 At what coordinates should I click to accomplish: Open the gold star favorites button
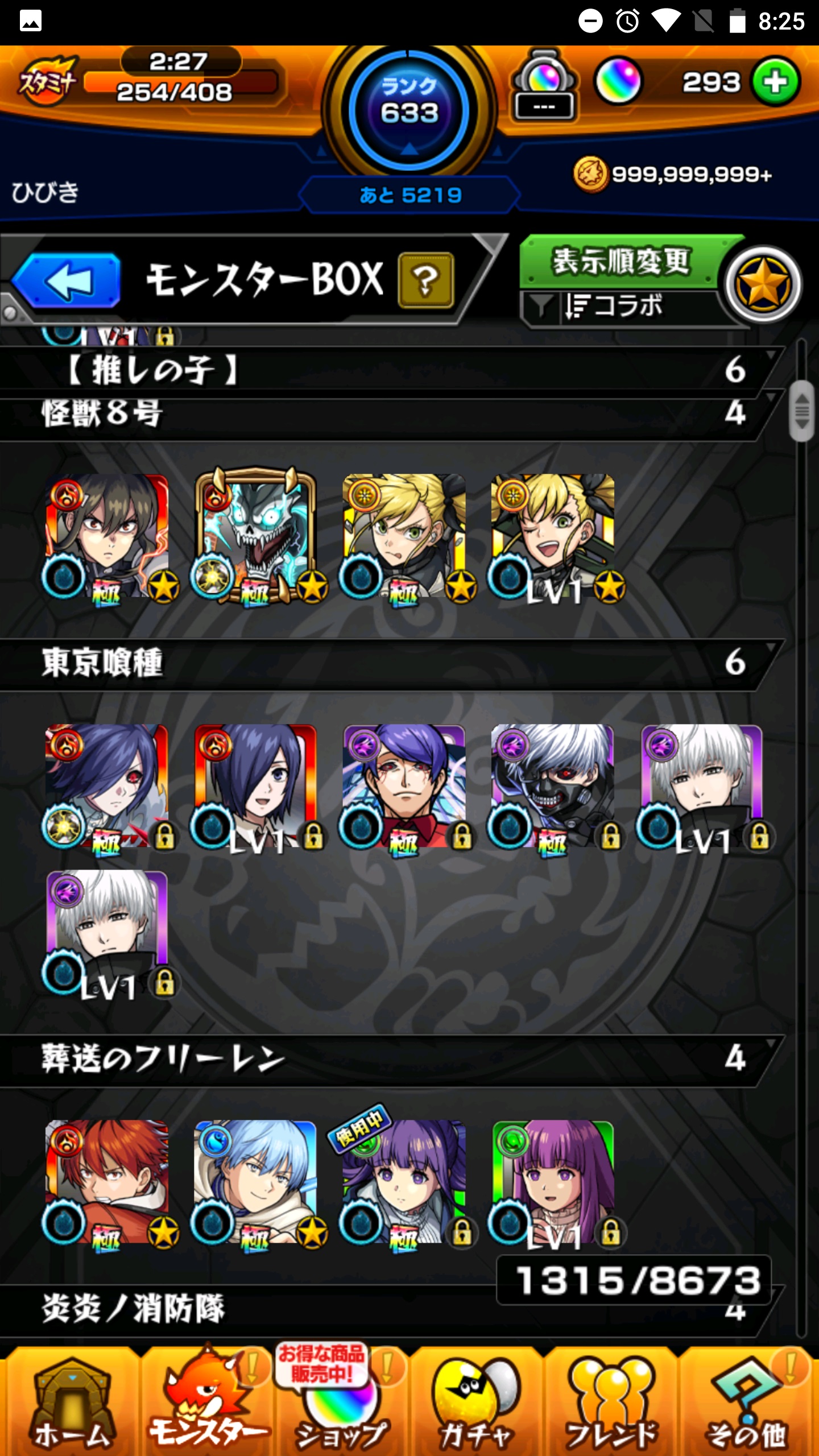click(763, 285)
